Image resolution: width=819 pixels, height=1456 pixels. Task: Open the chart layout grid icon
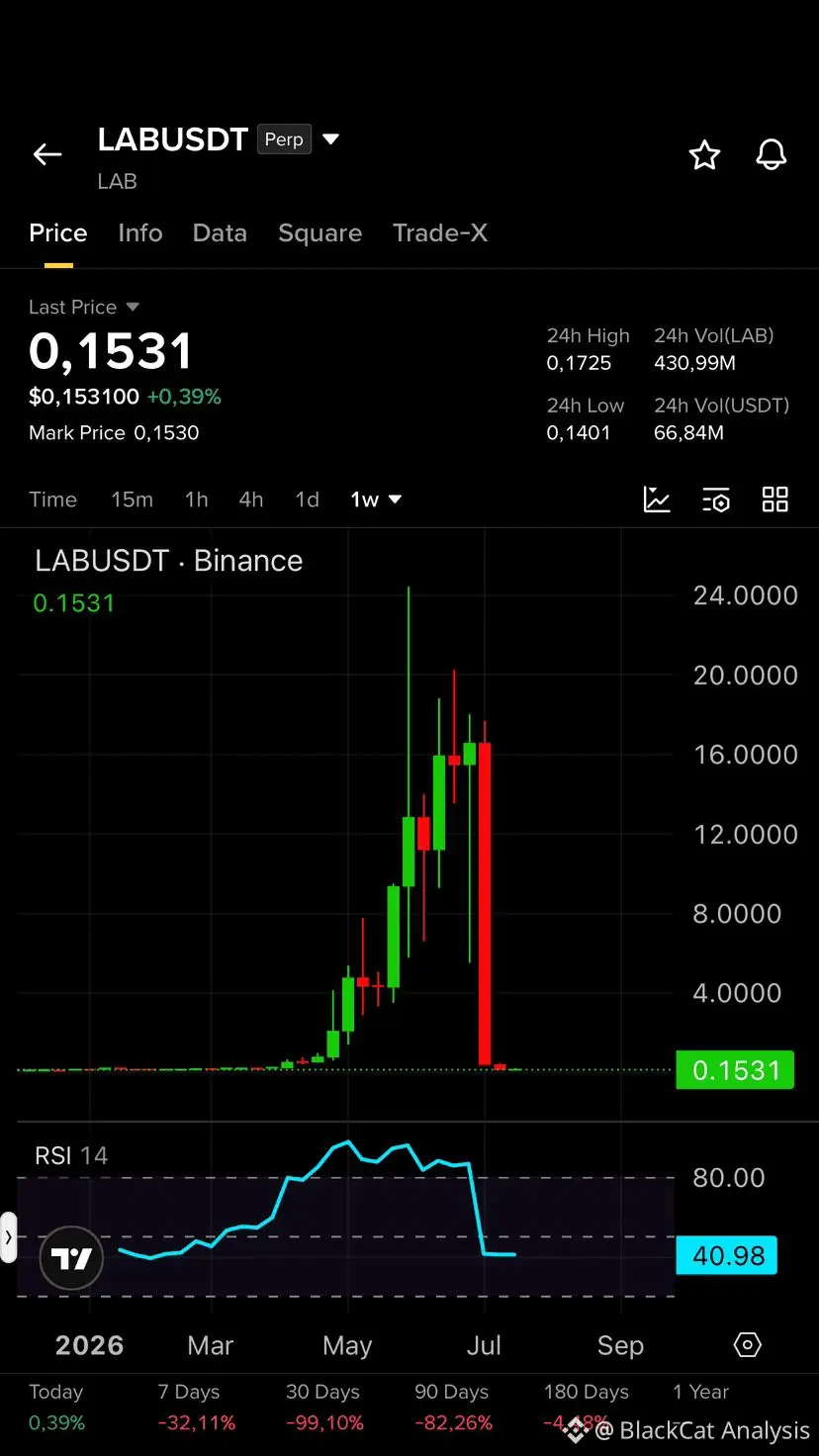point(775,500)
